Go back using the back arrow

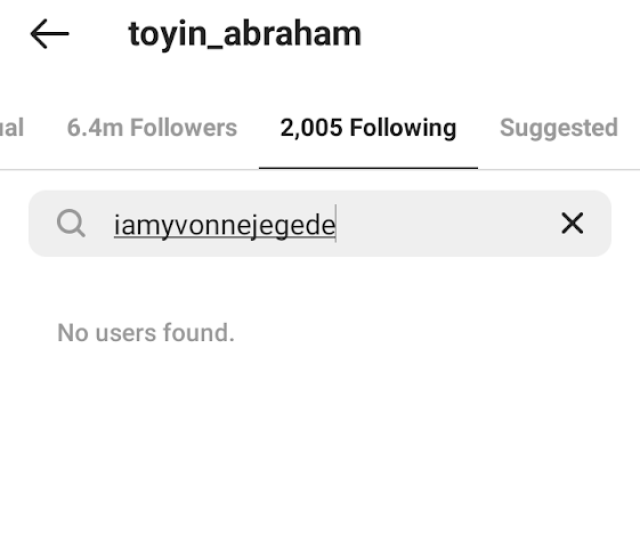(49, 35)
